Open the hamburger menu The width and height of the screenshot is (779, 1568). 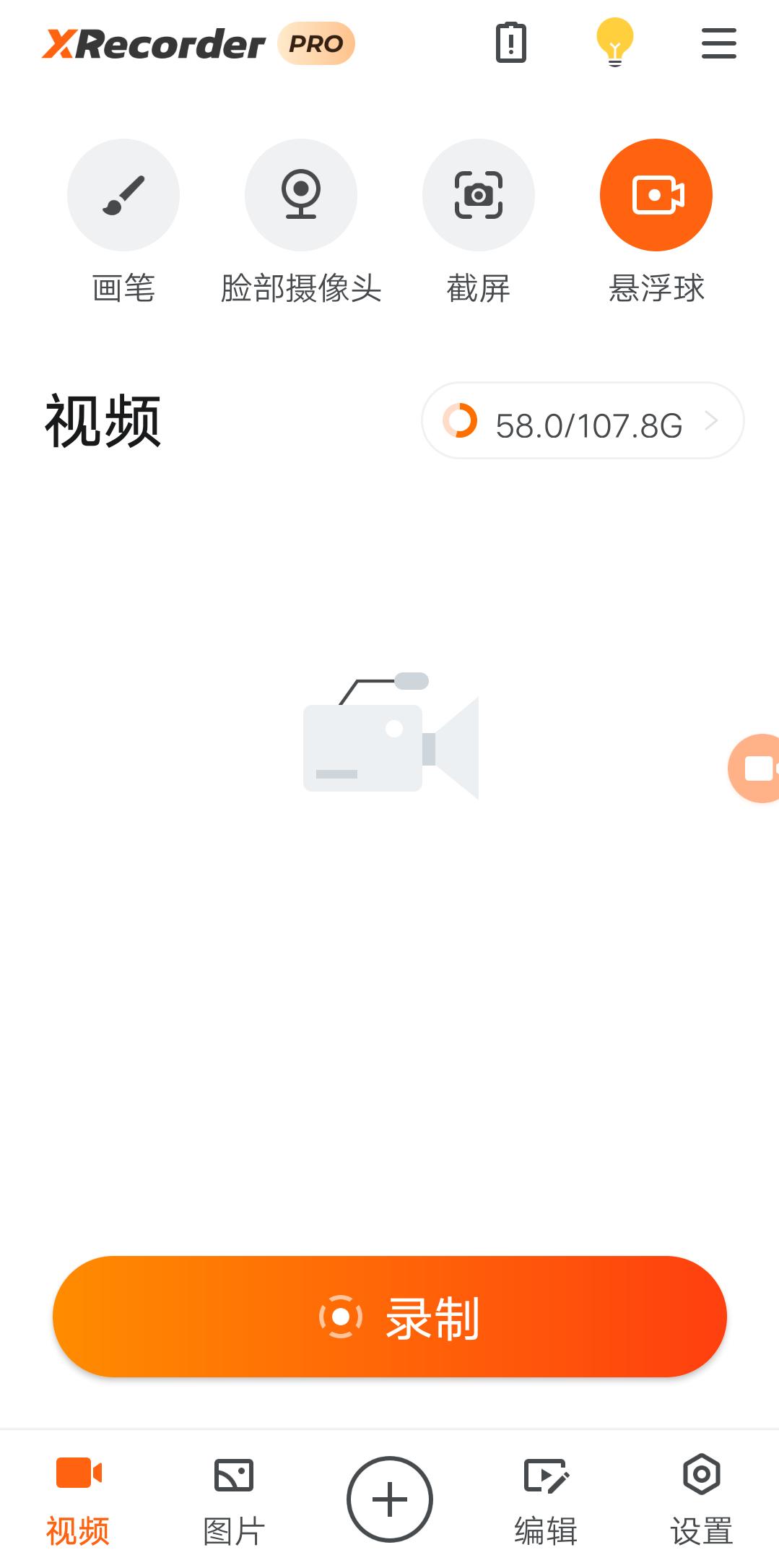[718, 43]
